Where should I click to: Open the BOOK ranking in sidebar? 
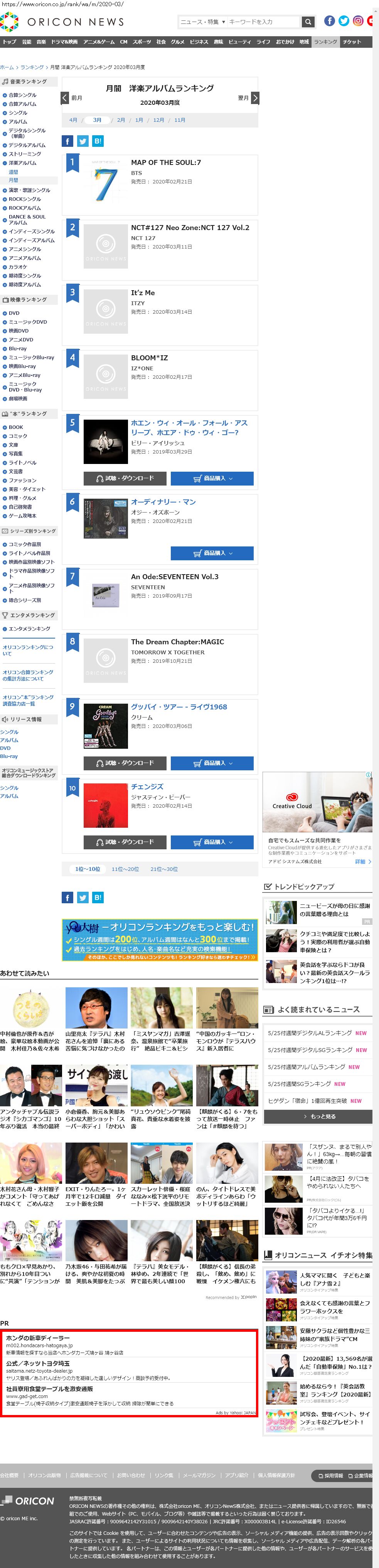pyautogui.click(x=16, y=427)
